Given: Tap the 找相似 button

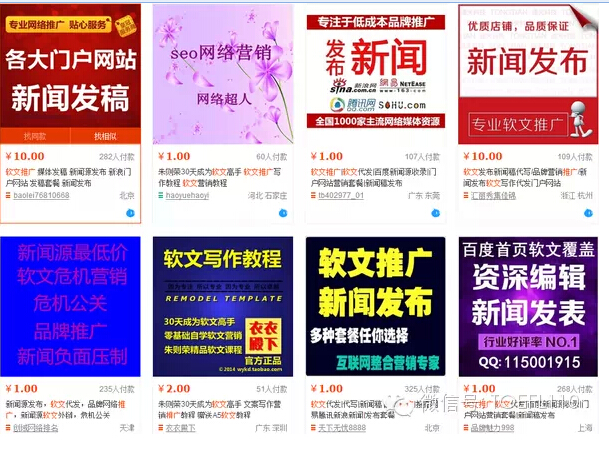Looking at the screenshot, I should point(105,137).
